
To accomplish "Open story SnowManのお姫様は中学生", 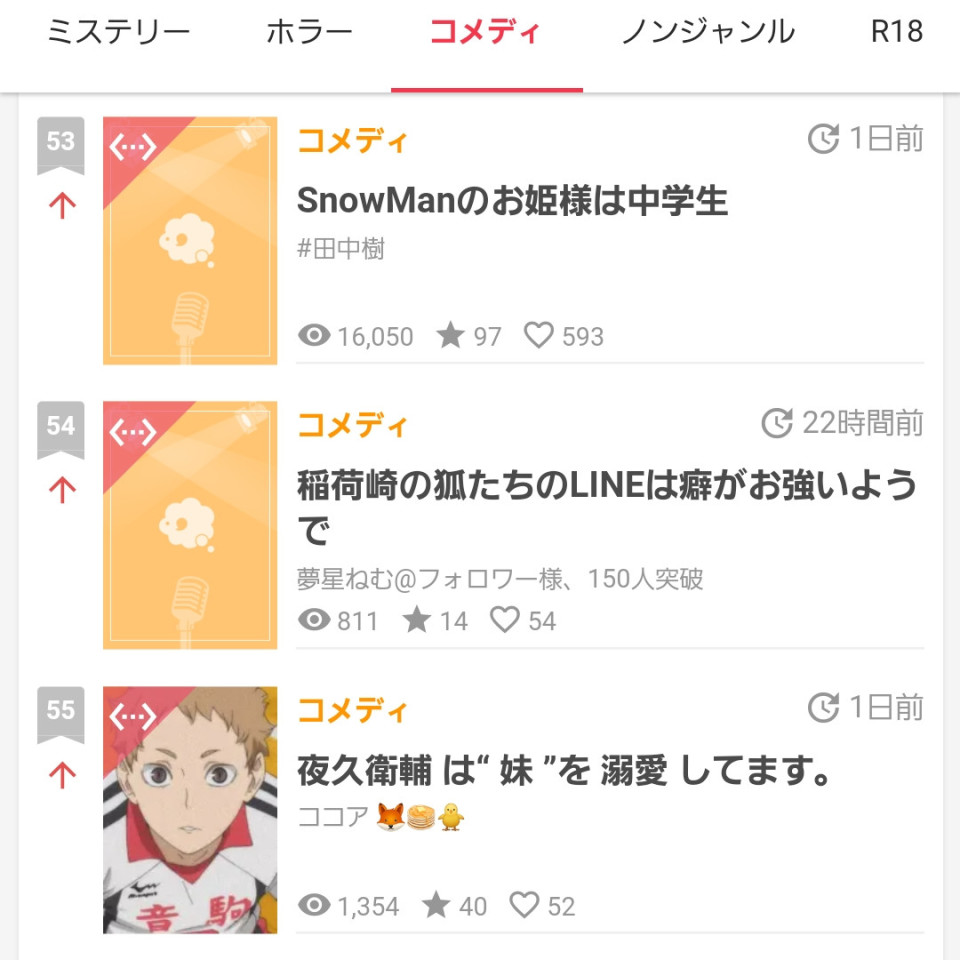I will coord(512,202).
